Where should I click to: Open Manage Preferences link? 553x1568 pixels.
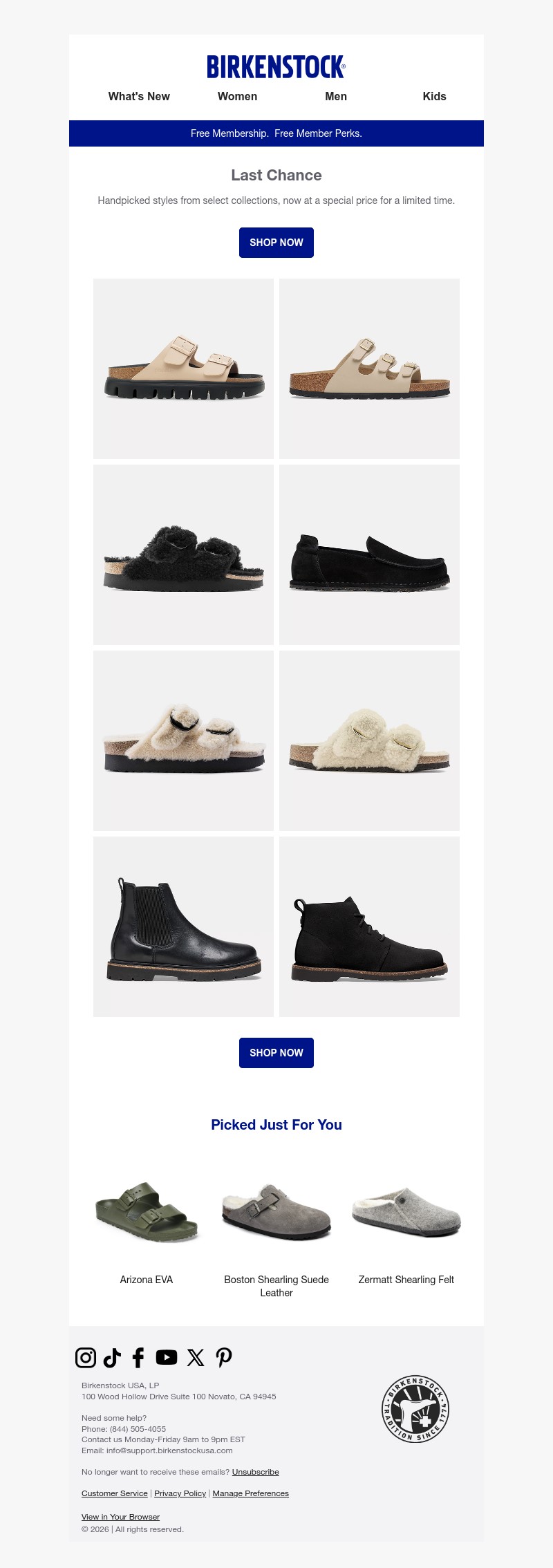(250, 1493)
